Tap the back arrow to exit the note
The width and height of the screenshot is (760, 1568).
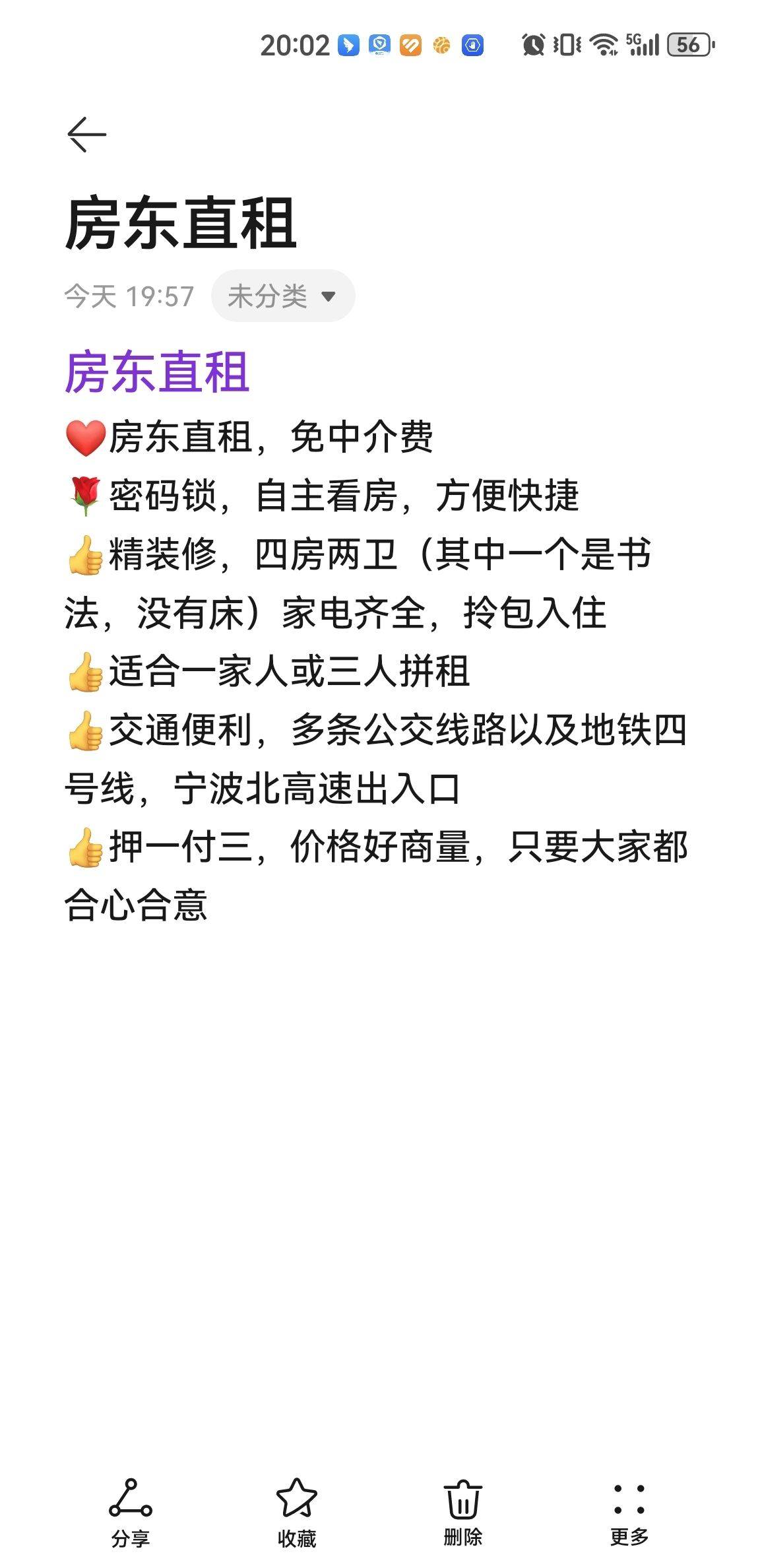(86, 135)
